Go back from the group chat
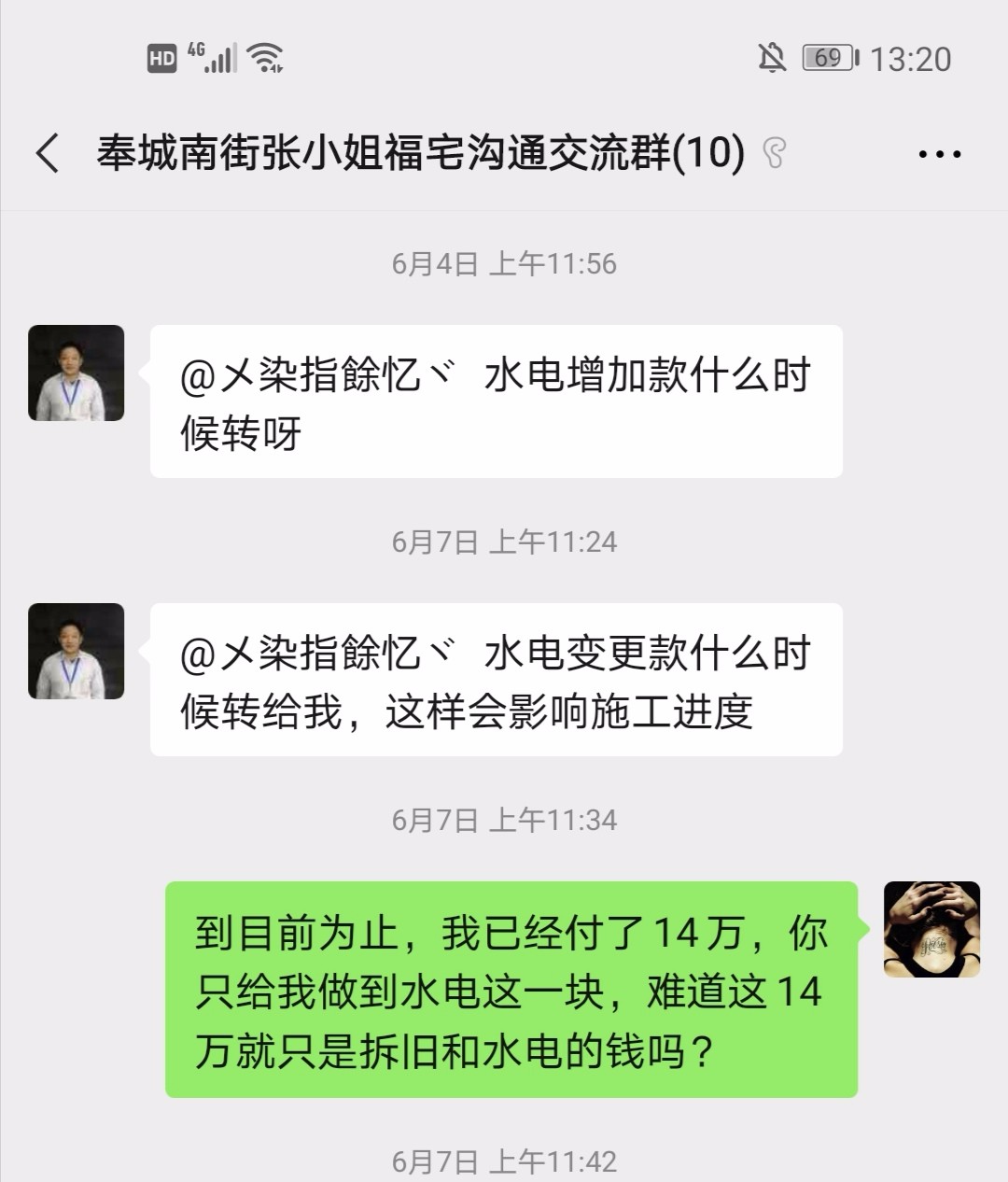Viewport: 1008px width, 1182px height. click(x=48, y=153)
